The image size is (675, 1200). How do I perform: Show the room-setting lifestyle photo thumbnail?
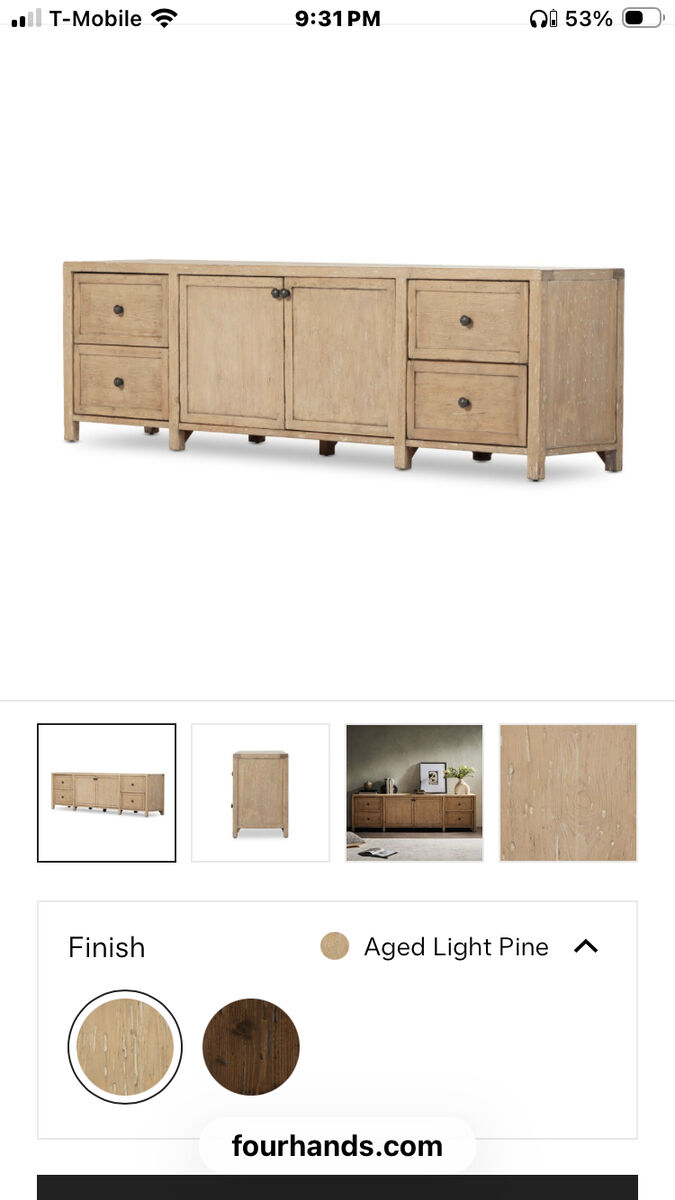click(x=414, y=793)
